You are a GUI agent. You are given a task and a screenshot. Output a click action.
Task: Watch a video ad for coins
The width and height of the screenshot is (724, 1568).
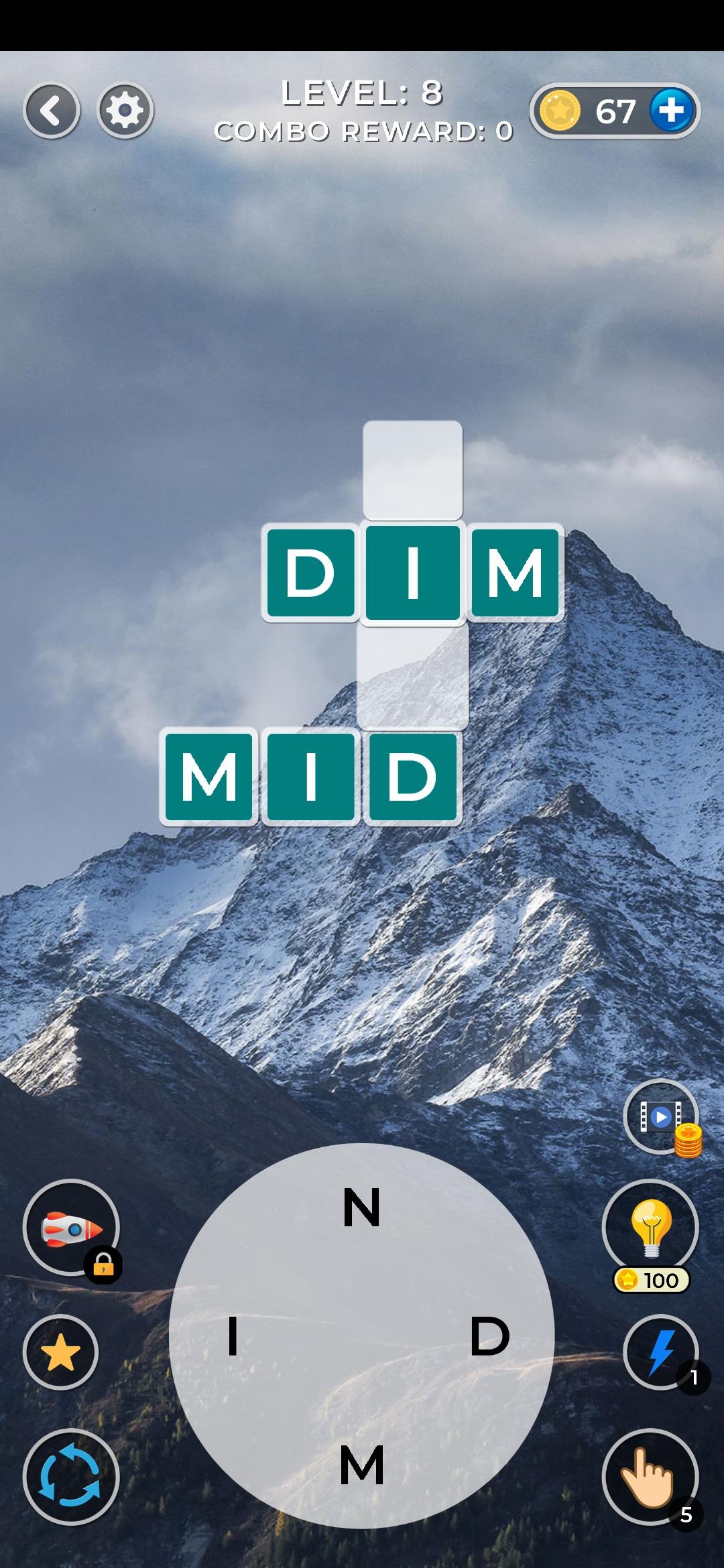pos(661,1117)
